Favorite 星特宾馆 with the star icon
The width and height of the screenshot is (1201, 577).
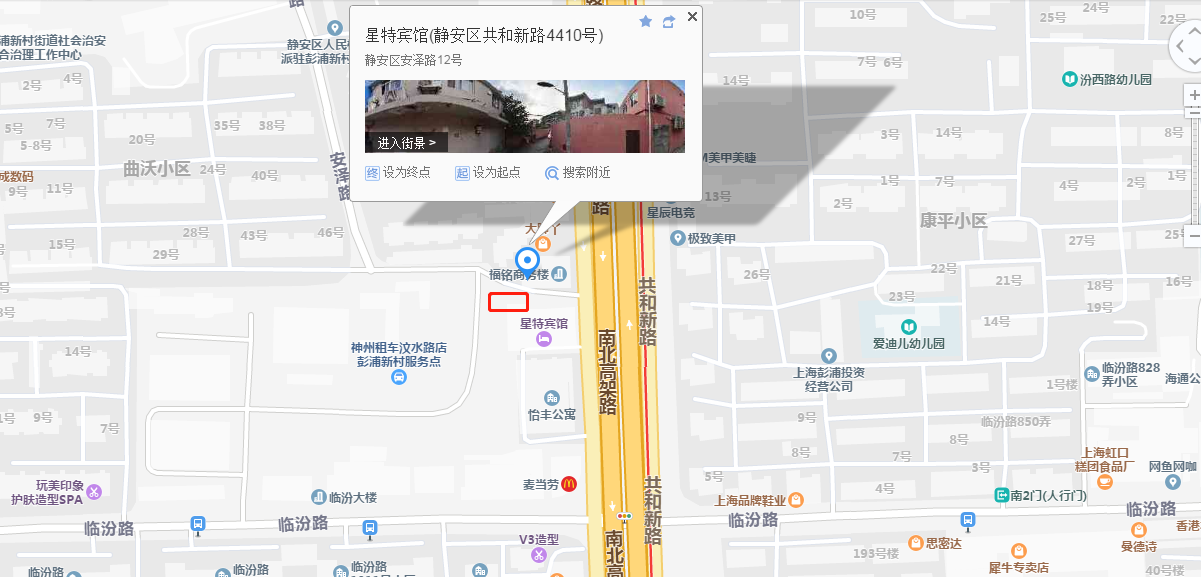coord(646,21)
